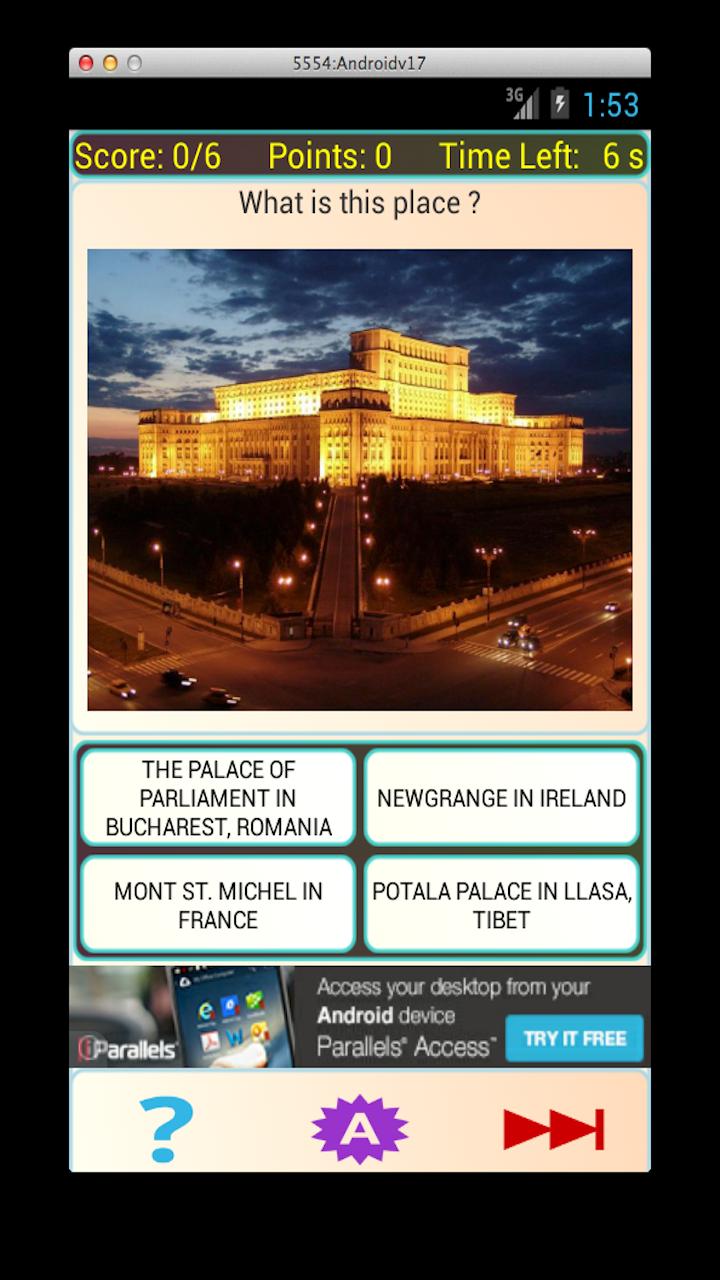Tap the purple A badge icon
The image size is (720, 1280).
[359, 1128]
